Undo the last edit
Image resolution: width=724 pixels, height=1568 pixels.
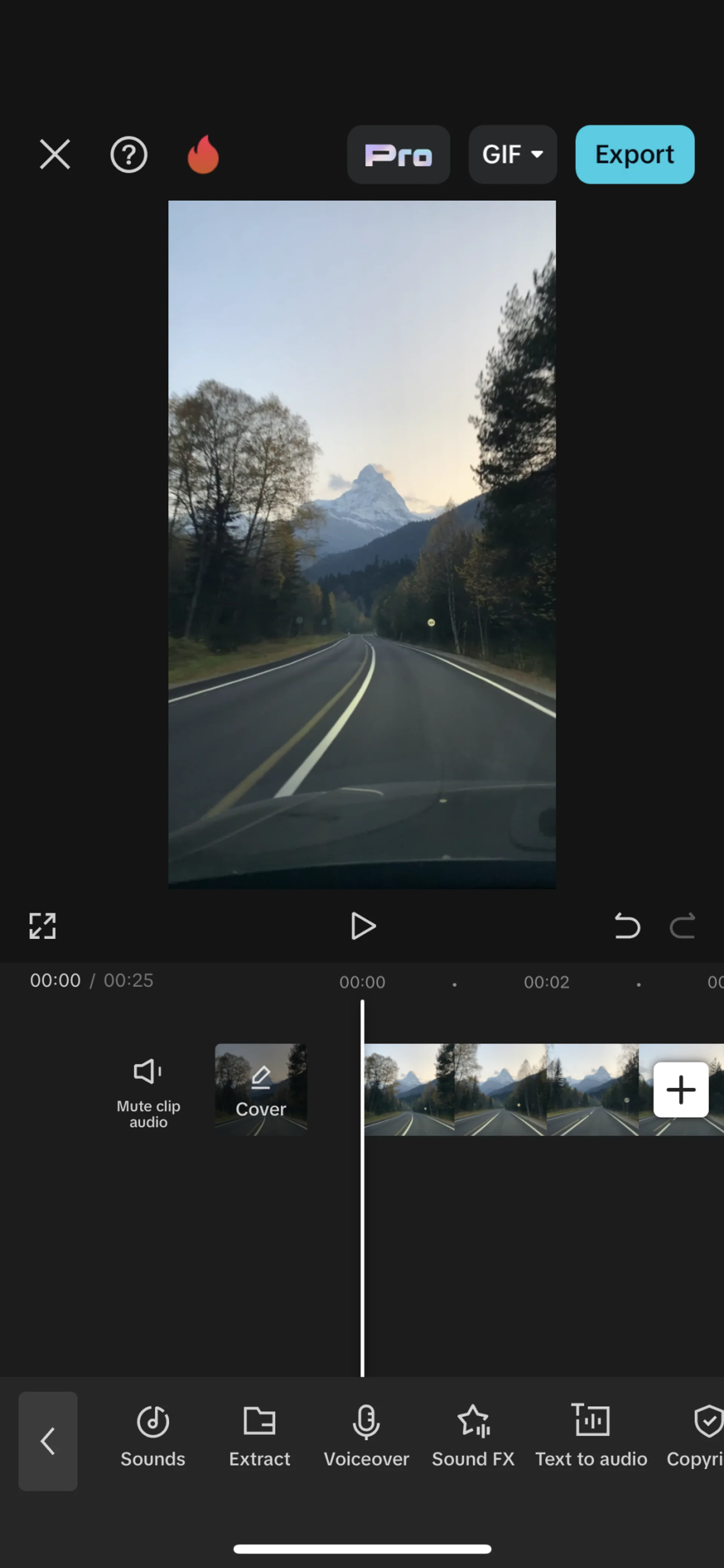[x=627, y=926]
